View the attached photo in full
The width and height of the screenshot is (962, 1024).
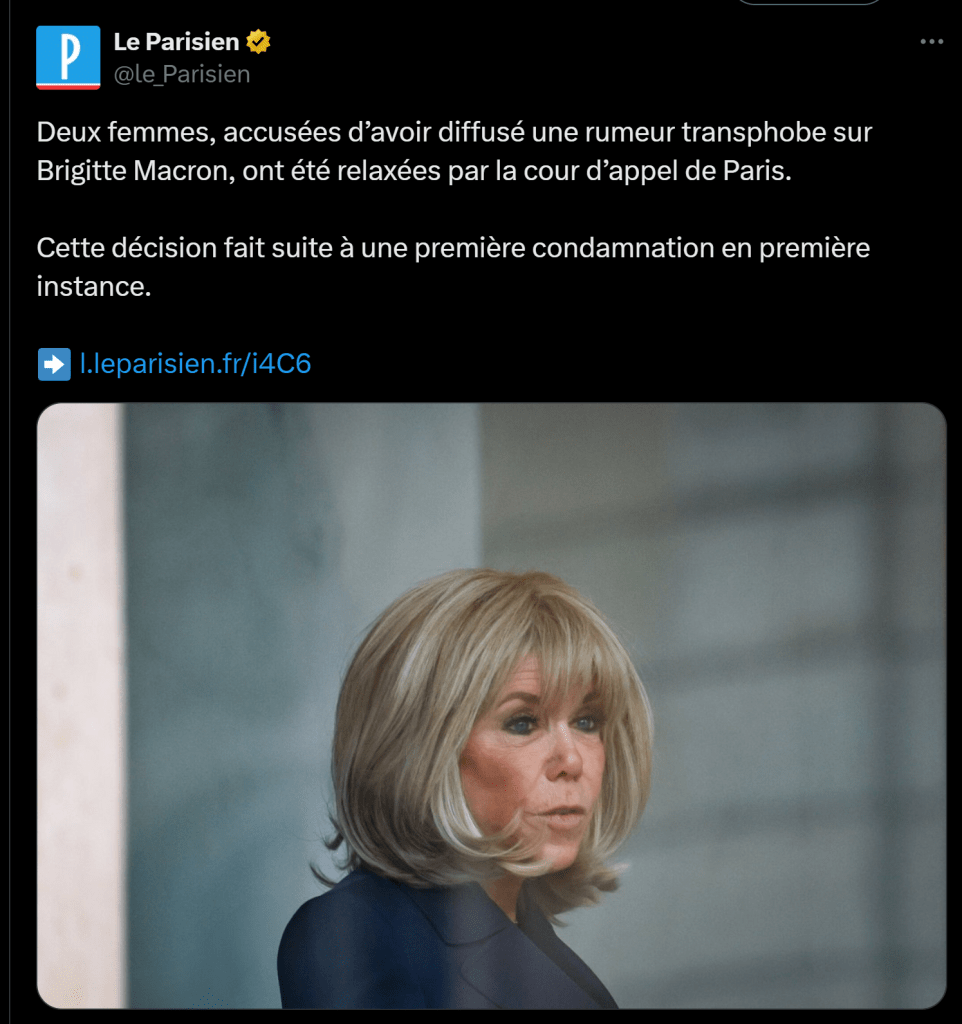click(x=491, y=705)
